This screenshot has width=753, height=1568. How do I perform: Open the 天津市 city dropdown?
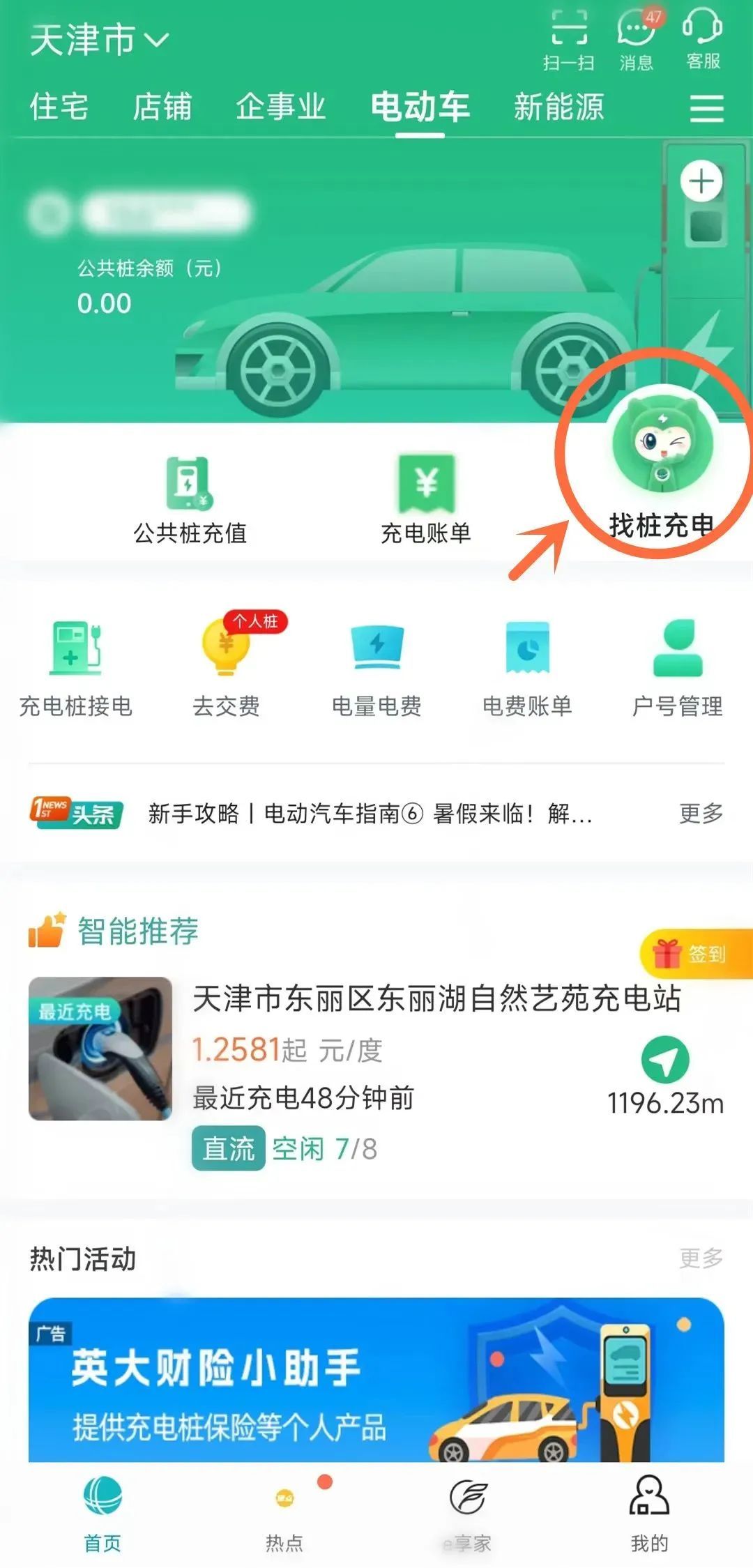99,40
